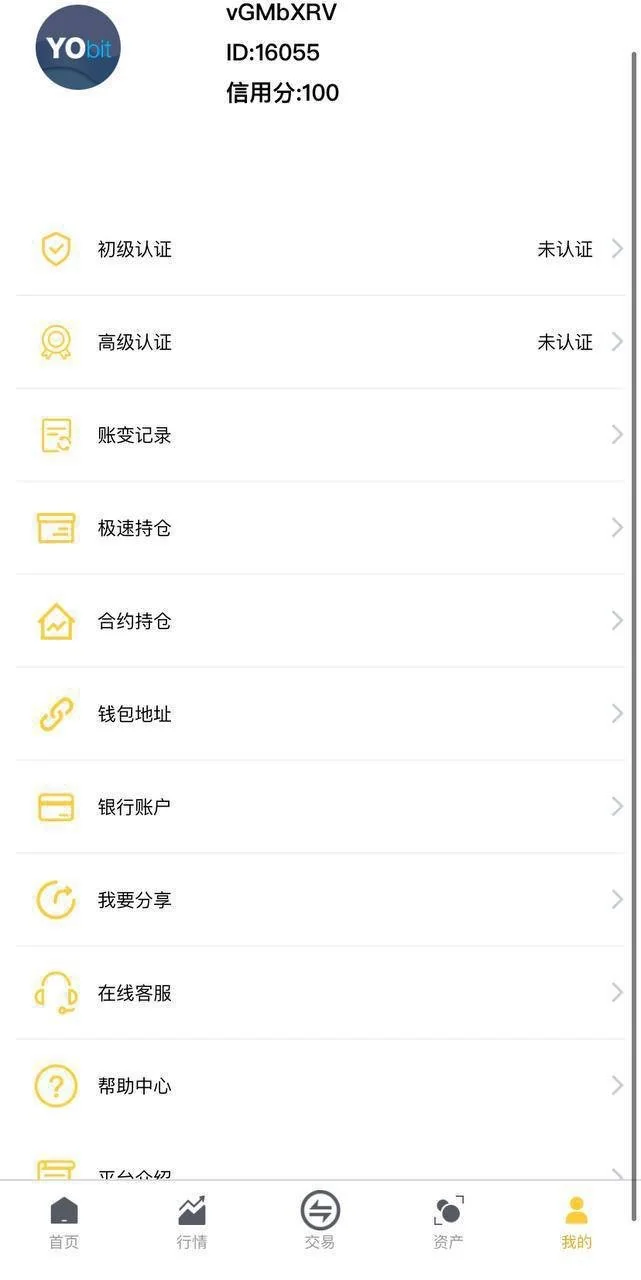Switch to the 行情 market tab
The width and height of the screenshot is (641, 1280).
(192, 1222)
